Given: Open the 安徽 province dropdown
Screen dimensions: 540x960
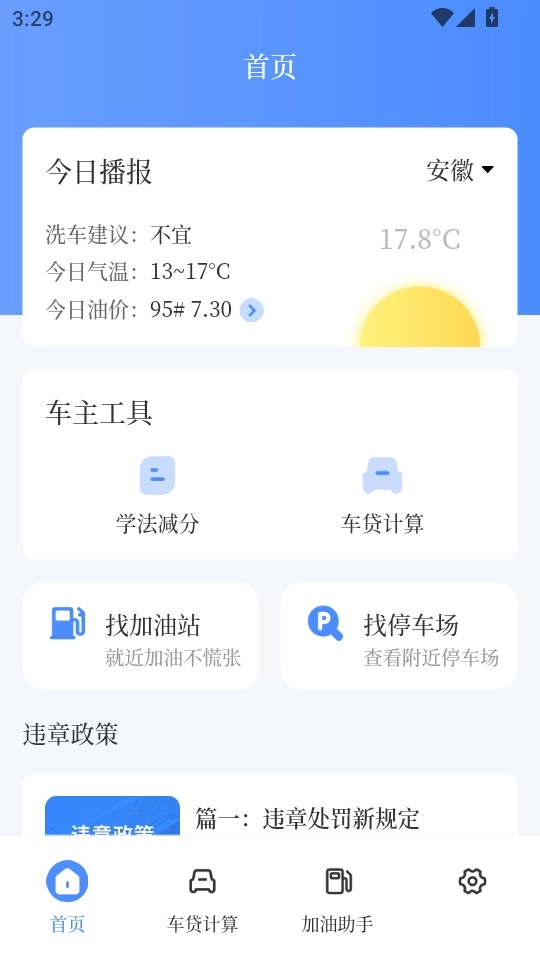Looking at the screenshot, I should [460, 170].
